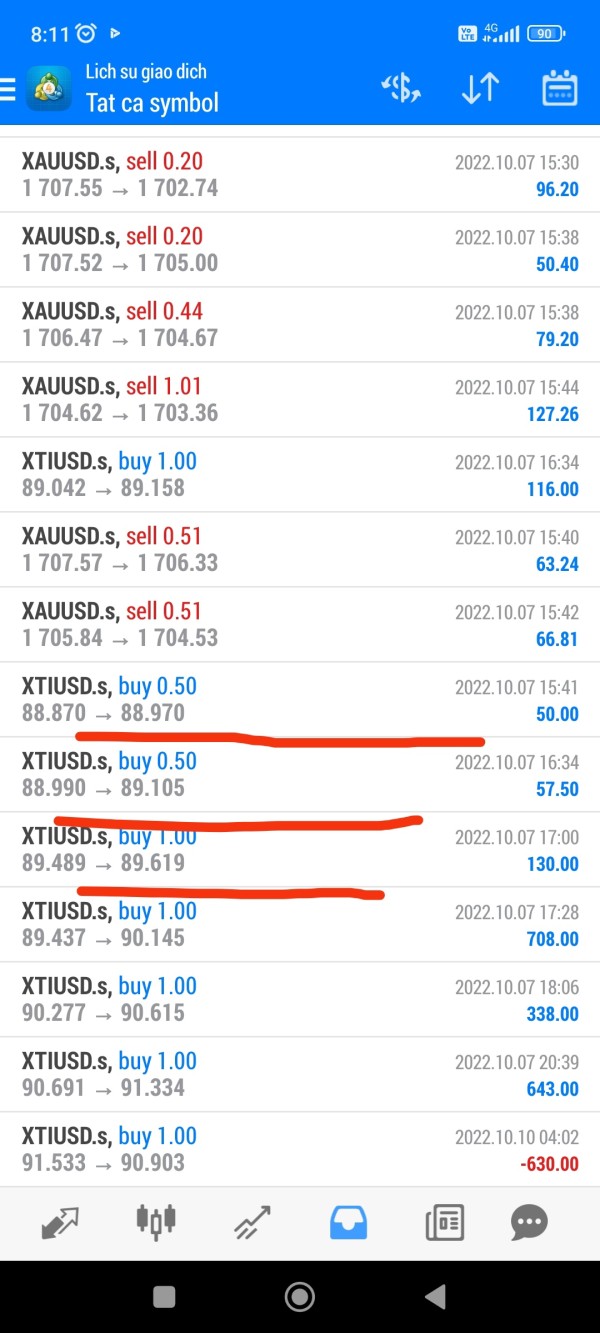Select the XAUUSD.s sell 0.44 trade
Viewport: 600px width, 1333px height.
click(300, 324)
